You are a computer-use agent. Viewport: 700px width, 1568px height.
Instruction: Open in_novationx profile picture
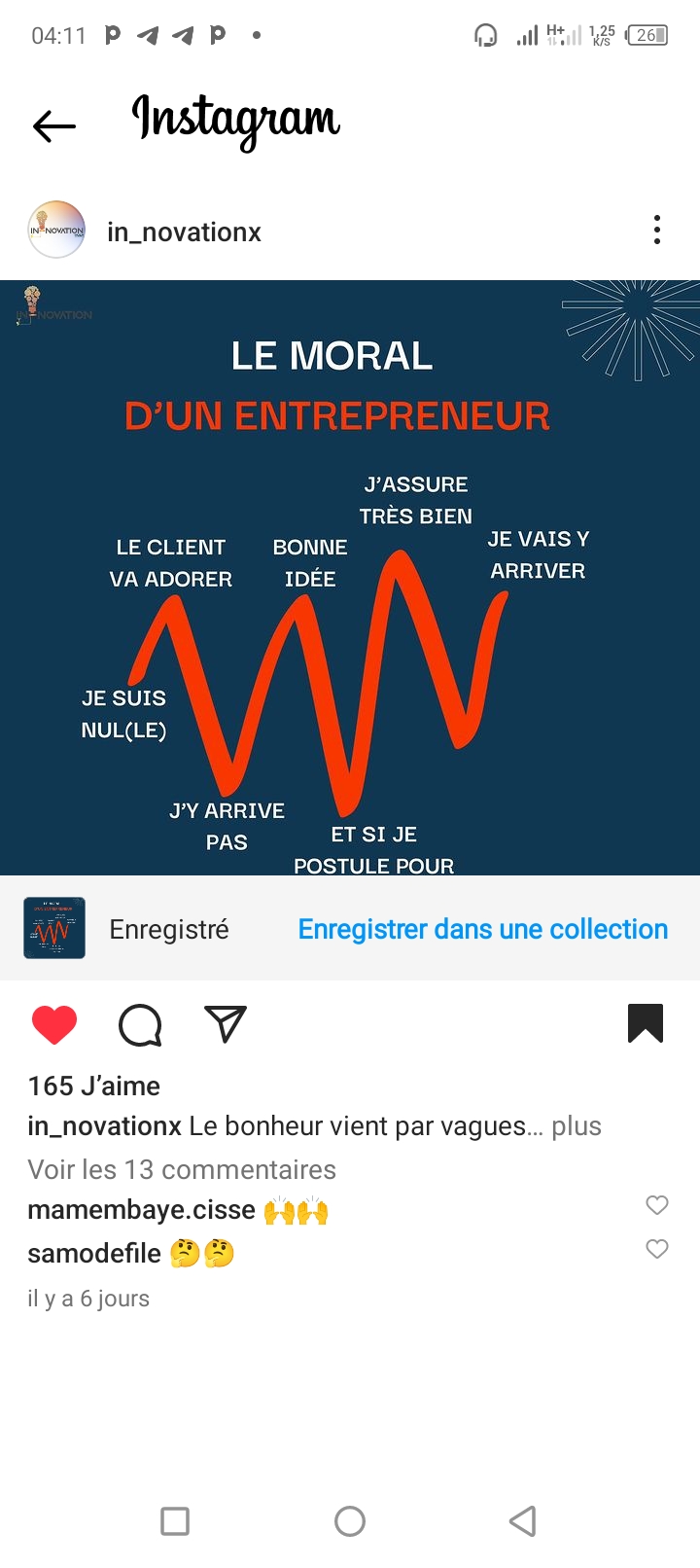pyautogui.click(x=56, y=231)
